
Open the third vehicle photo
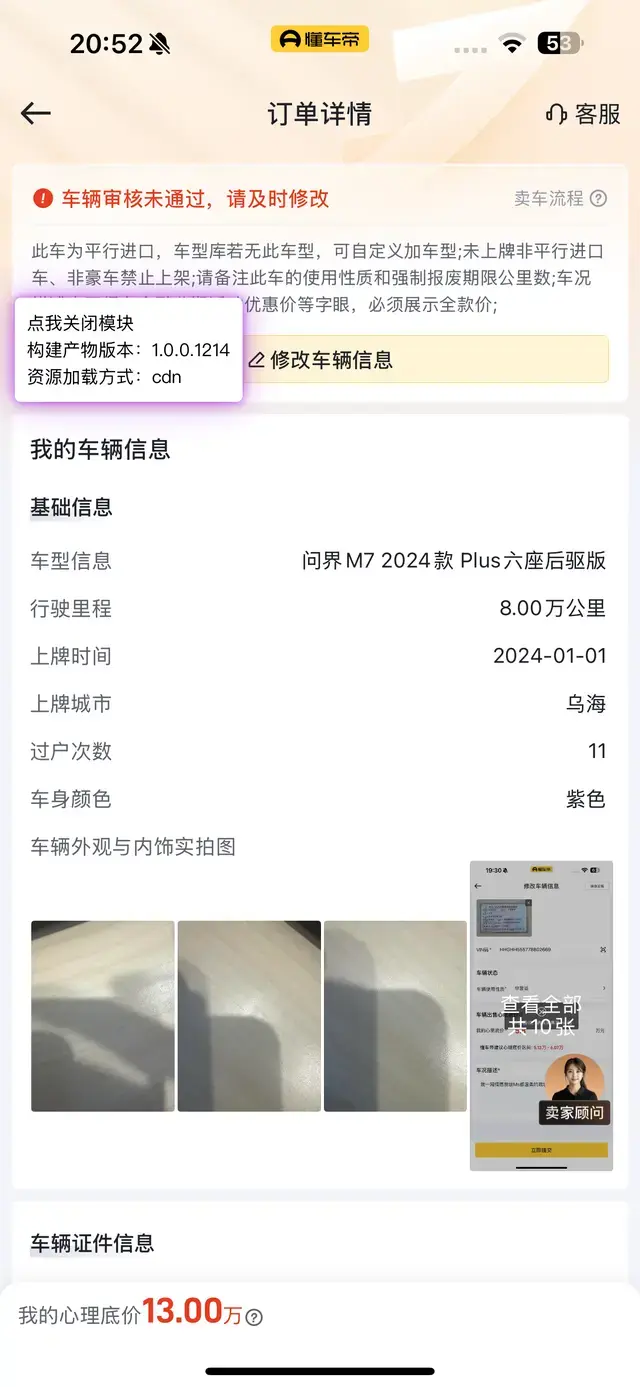[395, 1016]
